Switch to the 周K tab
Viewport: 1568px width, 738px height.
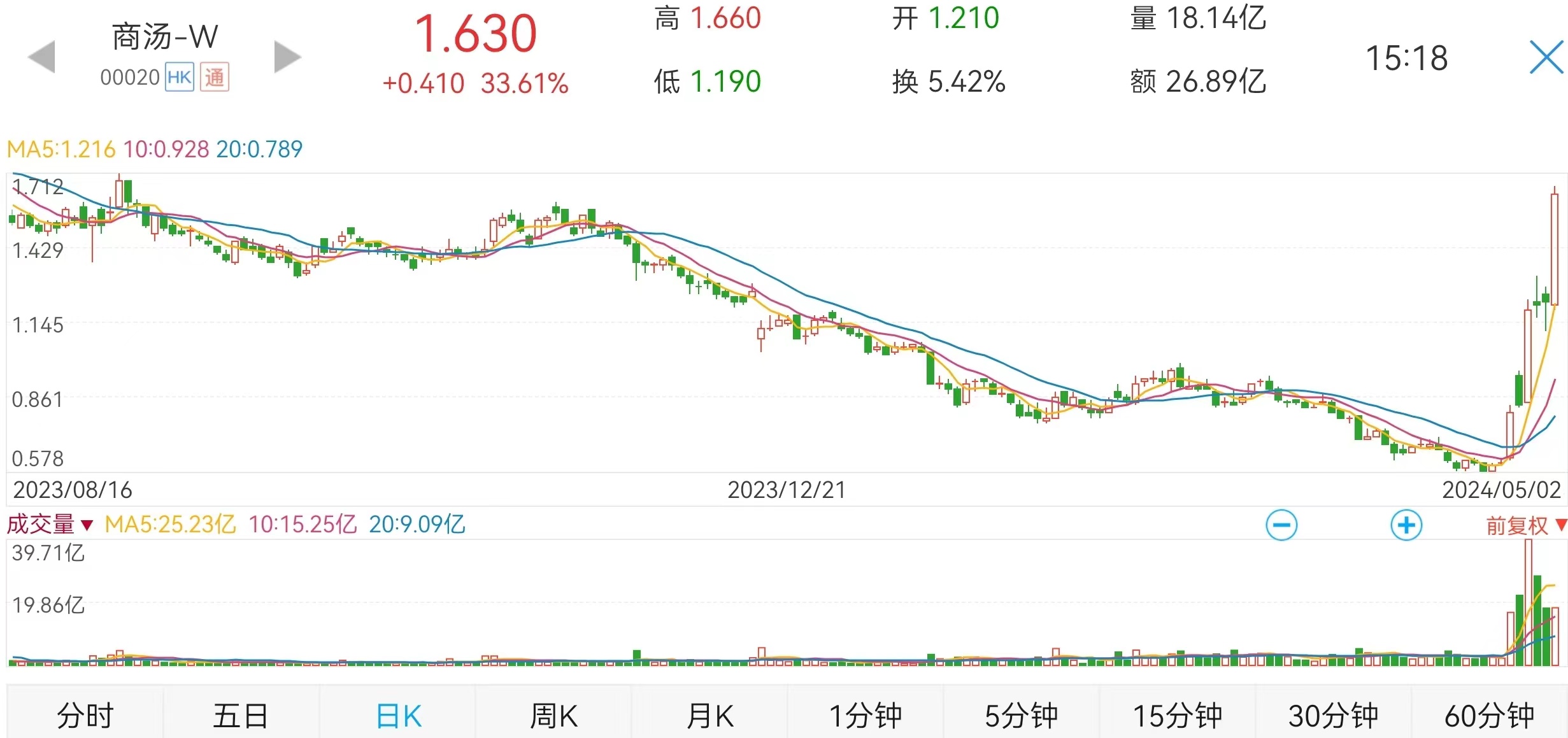click(x=554, y=715)
